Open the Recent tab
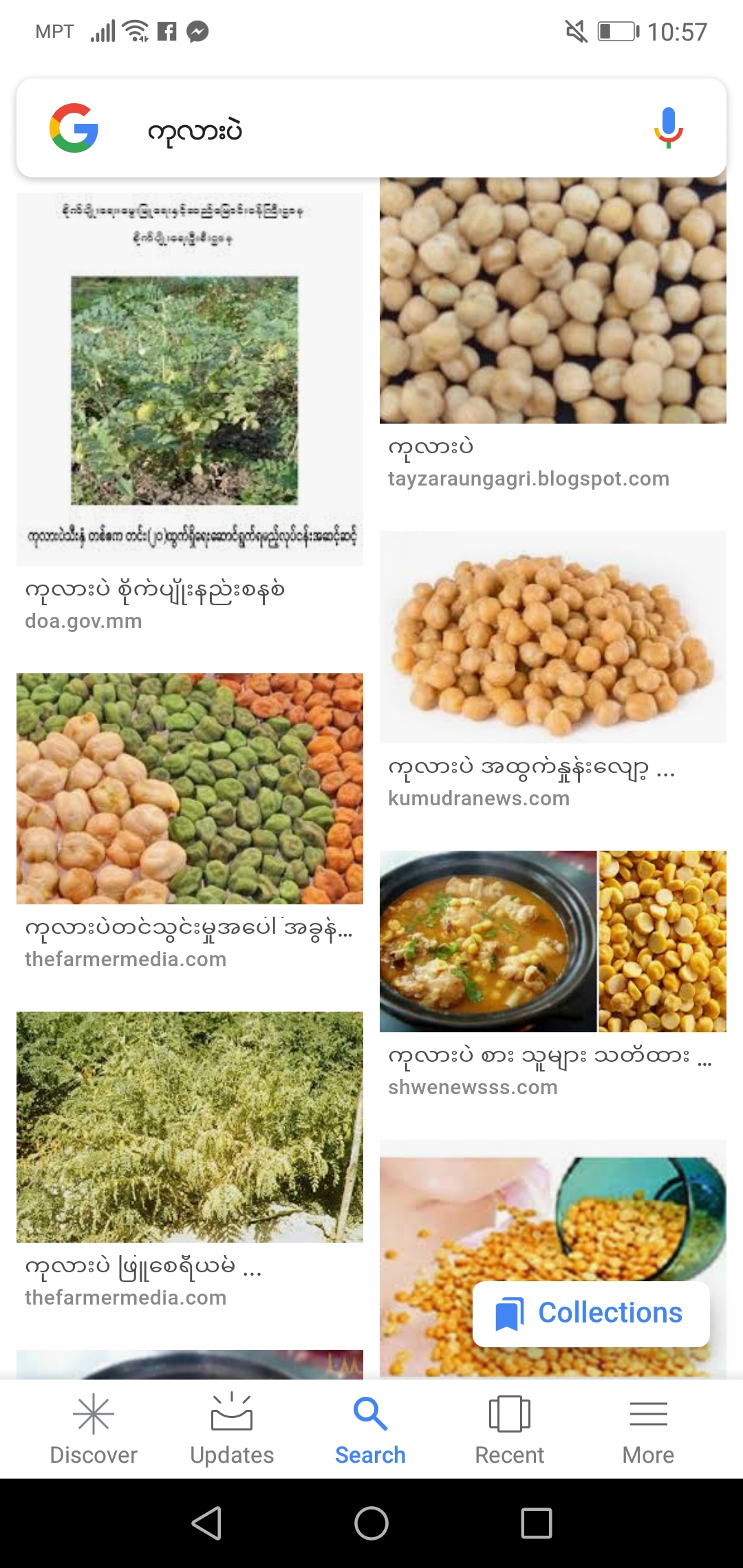The image size is (743, 1568). coord(509,1429)
